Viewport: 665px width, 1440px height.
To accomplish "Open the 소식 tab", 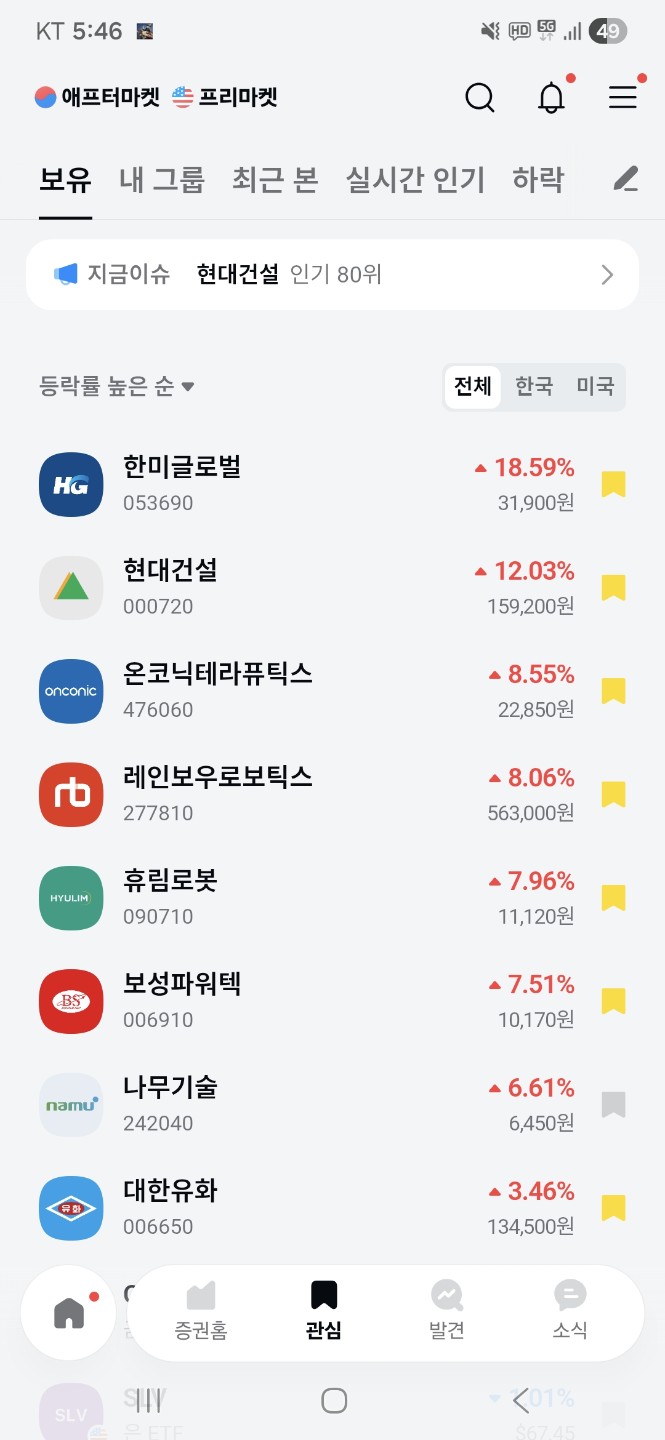I will 570,1311.
